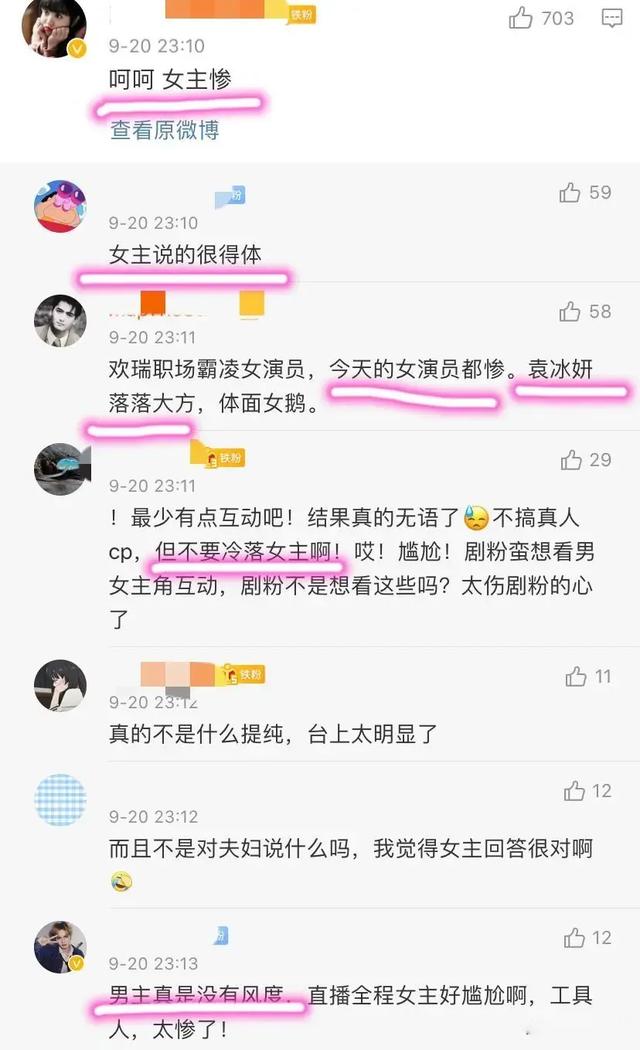
Task: View the profile of the 女主说的很得体 commenter
Action: (x=60, y=207)
